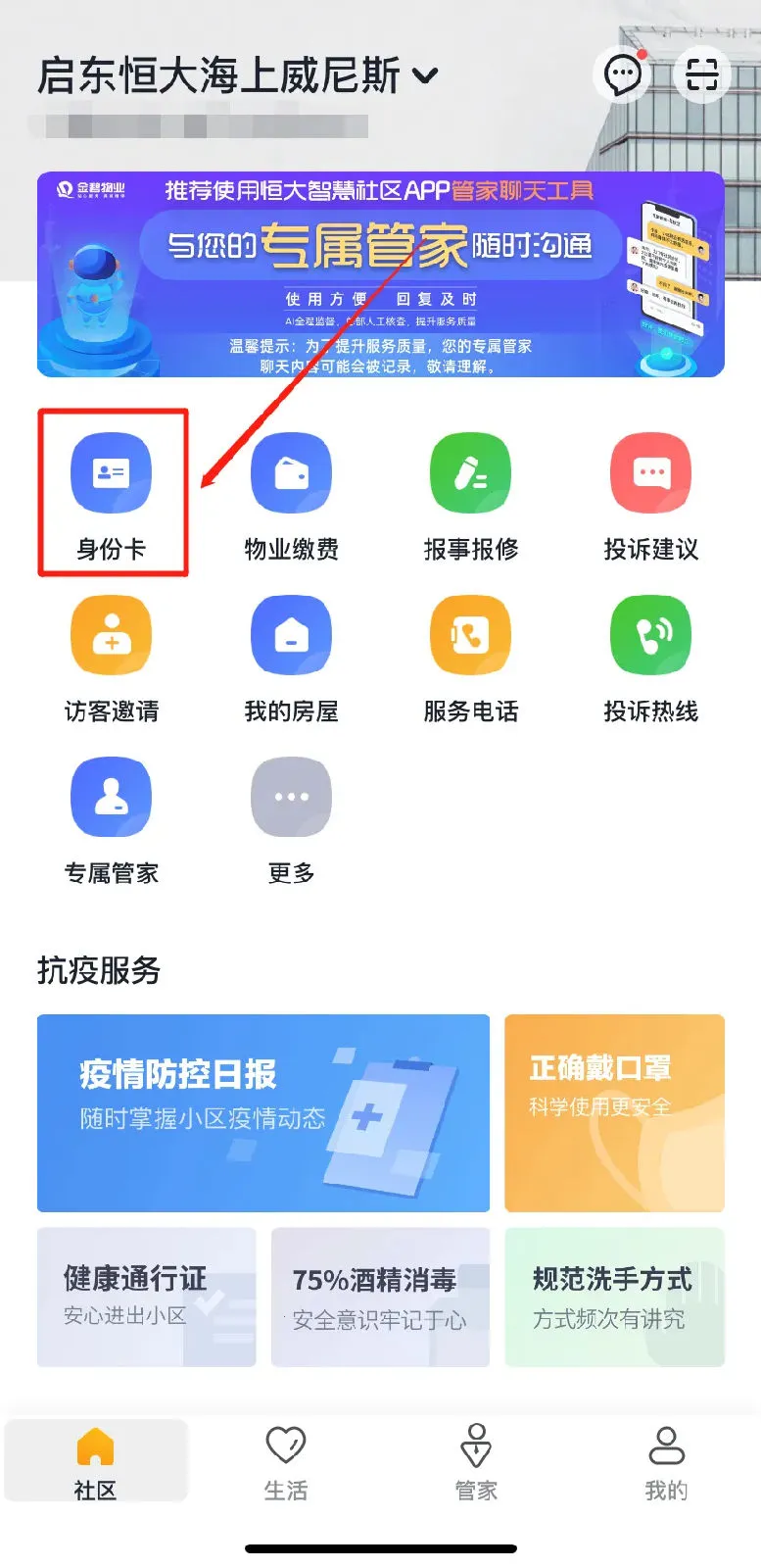This screenshot has width=761, height=1568.
Task: Tap the 投诉建议 suggestions icon
Action: (x=649, y=471)
